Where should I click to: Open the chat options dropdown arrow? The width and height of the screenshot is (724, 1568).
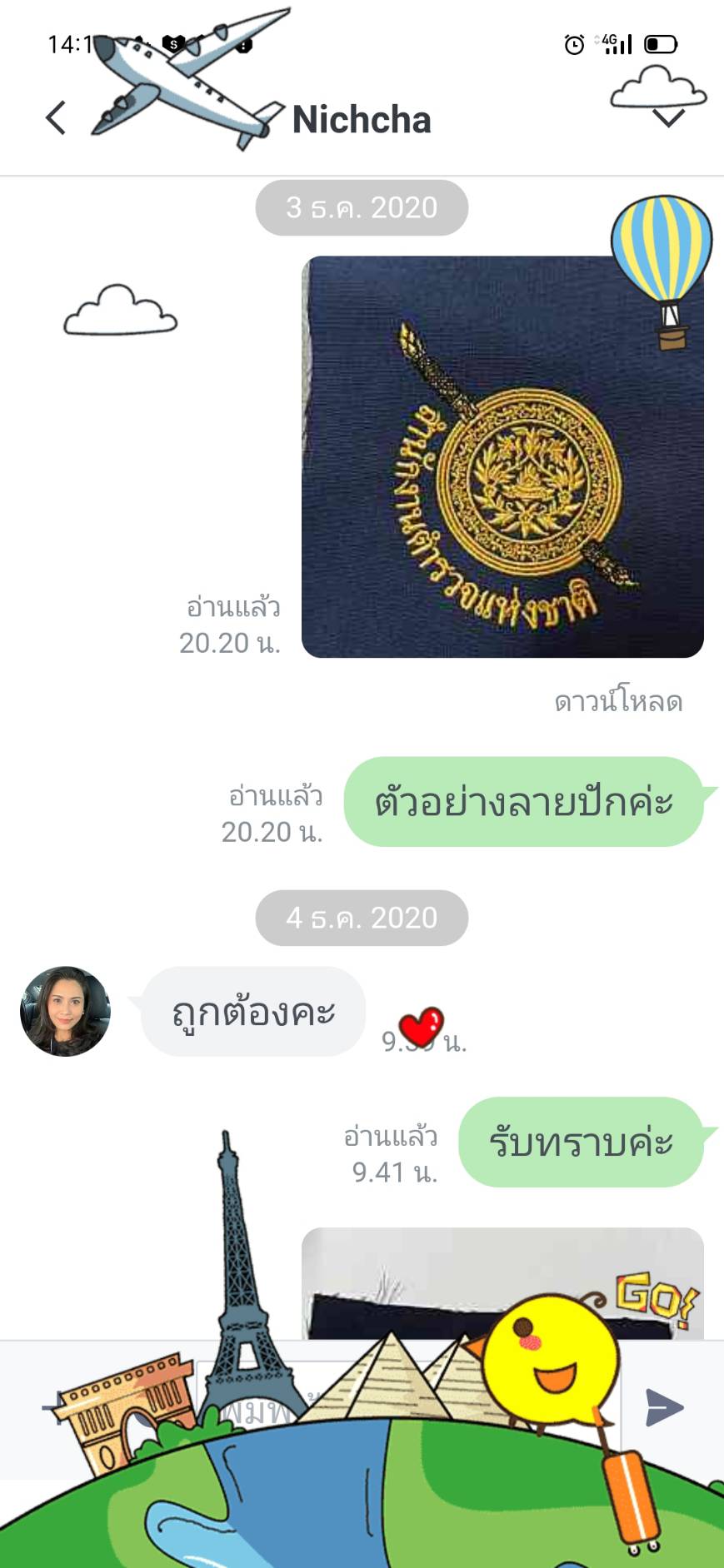668,118
